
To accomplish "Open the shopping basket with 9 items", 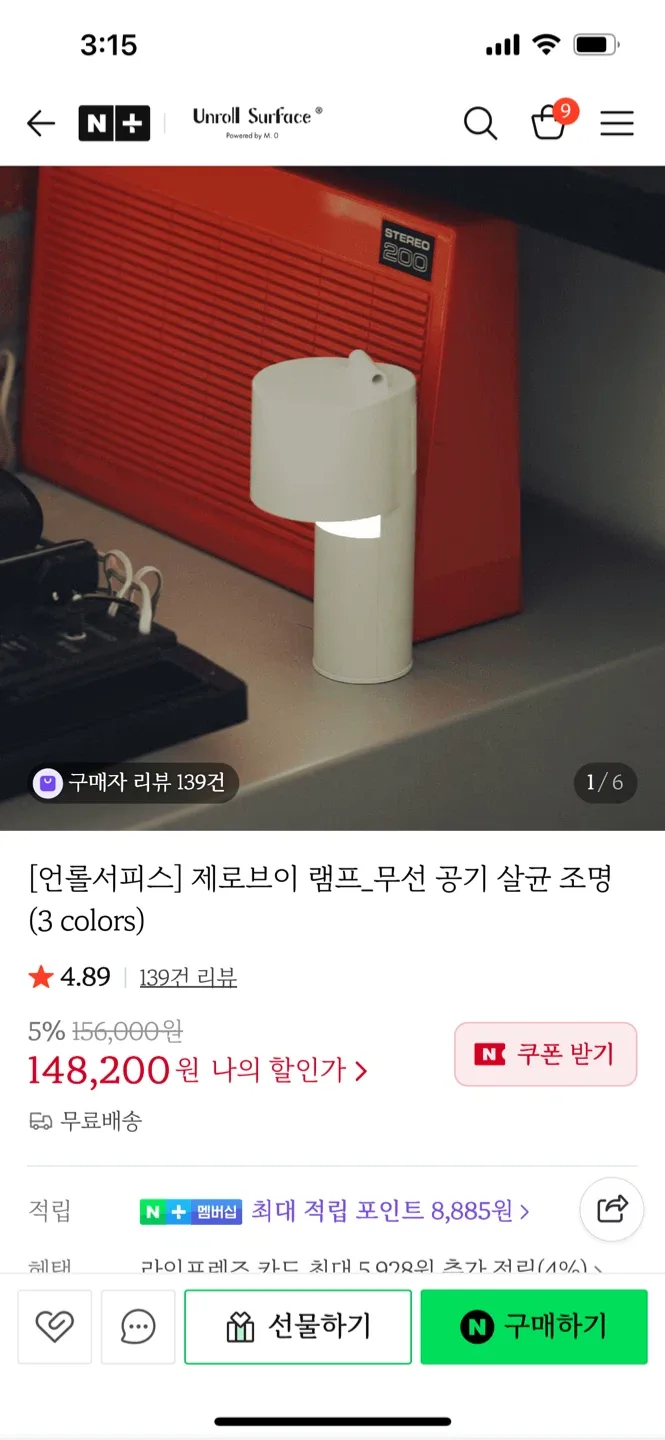I will pos(549,122).
